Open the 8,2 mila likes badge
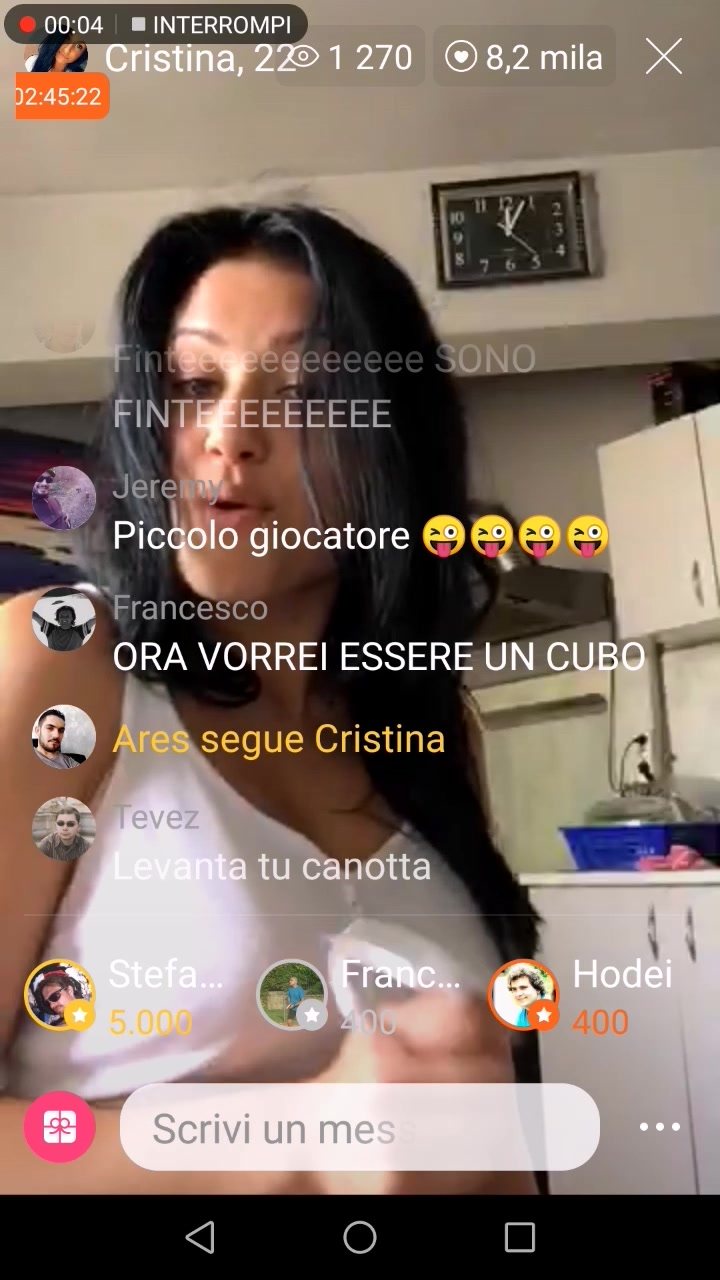 tap(523, 57)
